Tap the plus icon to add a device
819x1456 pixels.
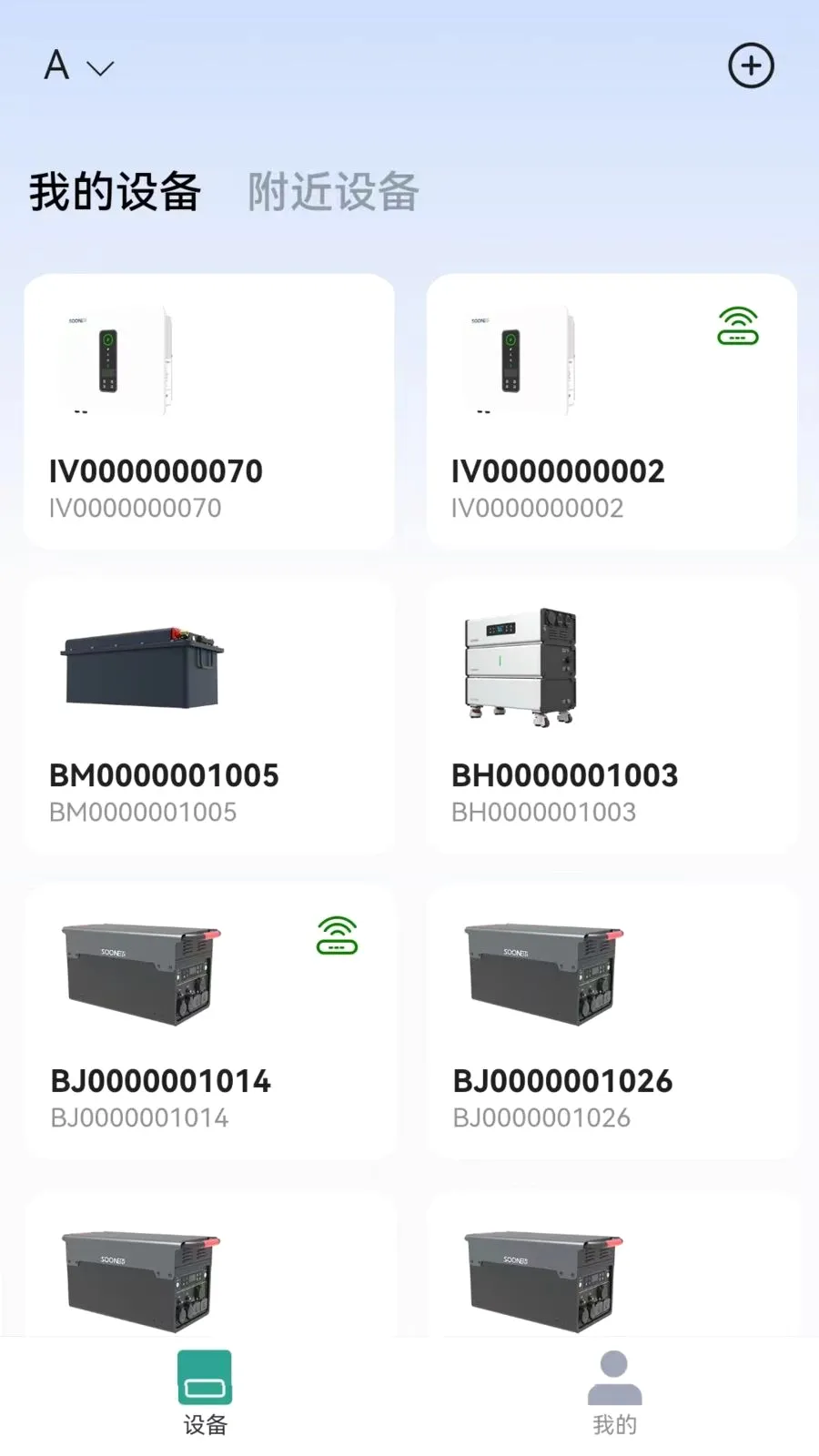pos(751,66)
